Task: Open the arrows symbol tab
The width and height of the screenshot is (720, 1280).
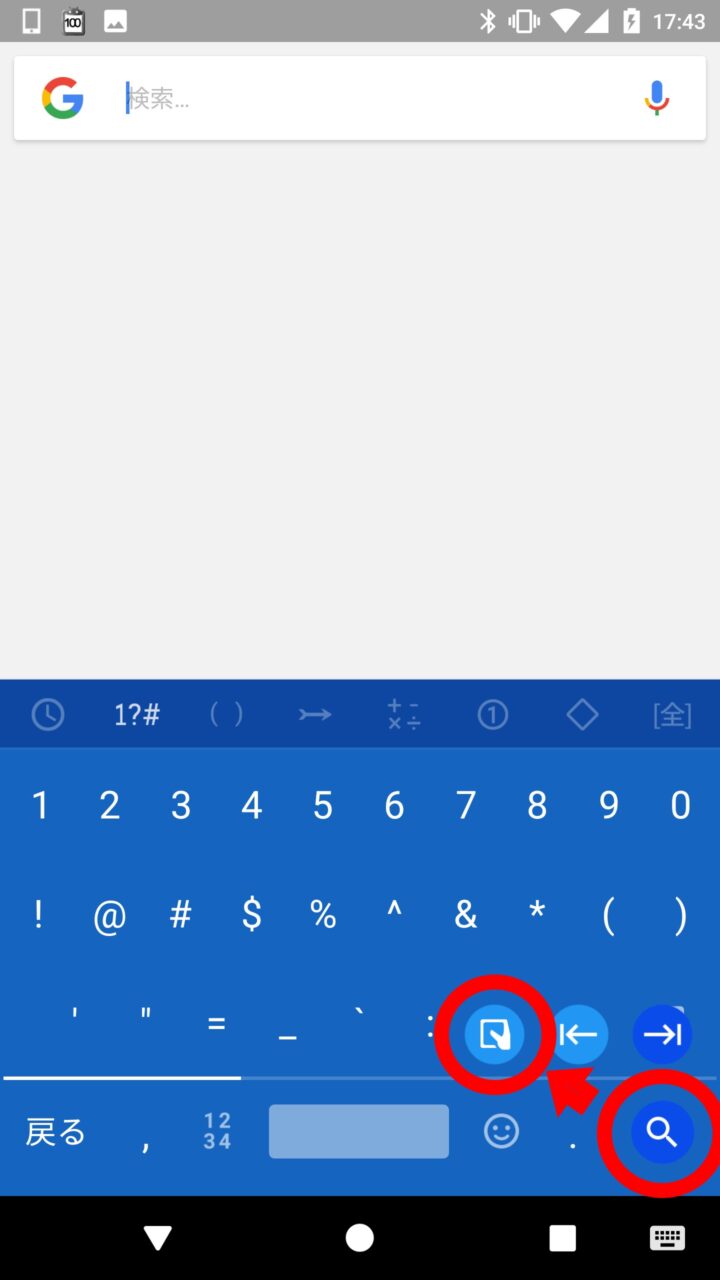Action: click(315, 714)
